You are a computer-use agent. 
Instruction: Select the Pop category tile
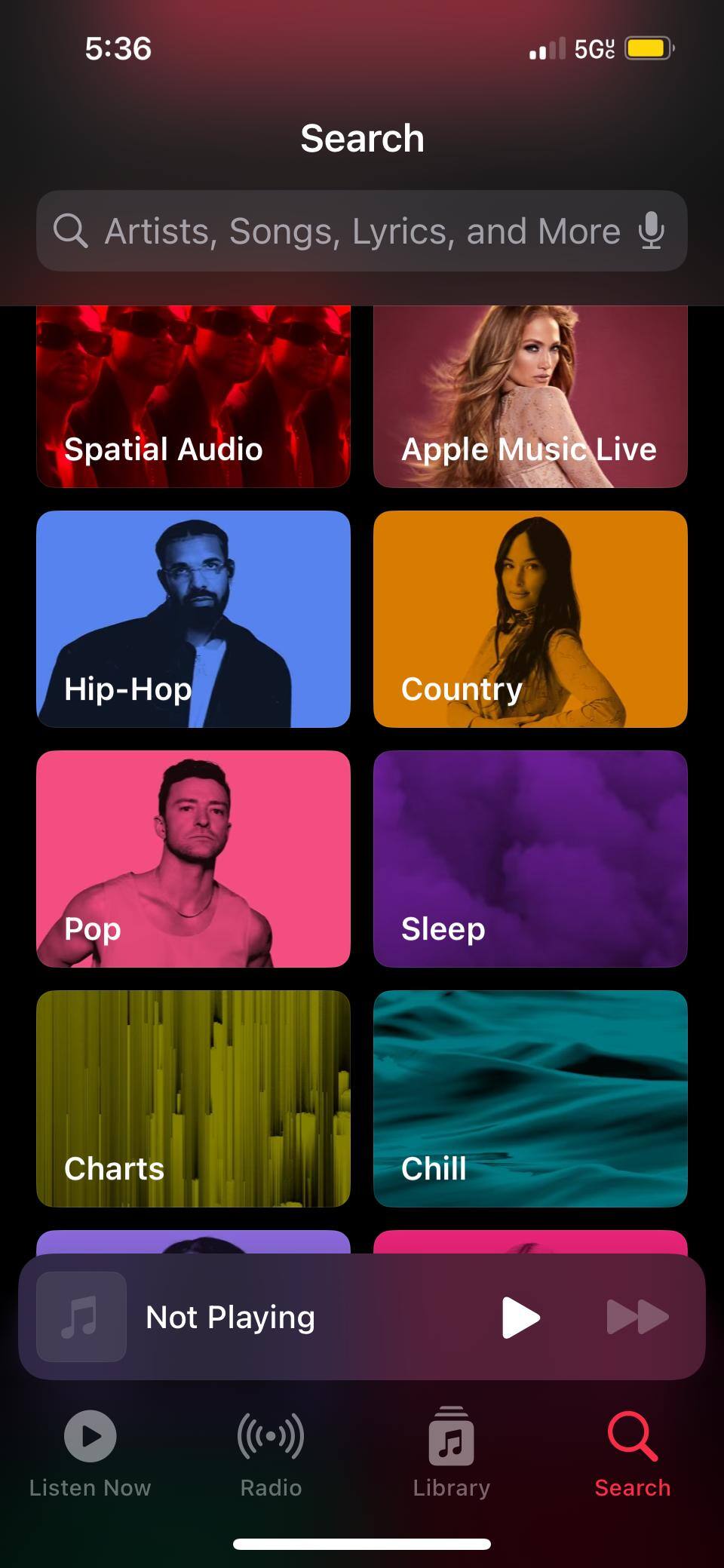[193, 858]
